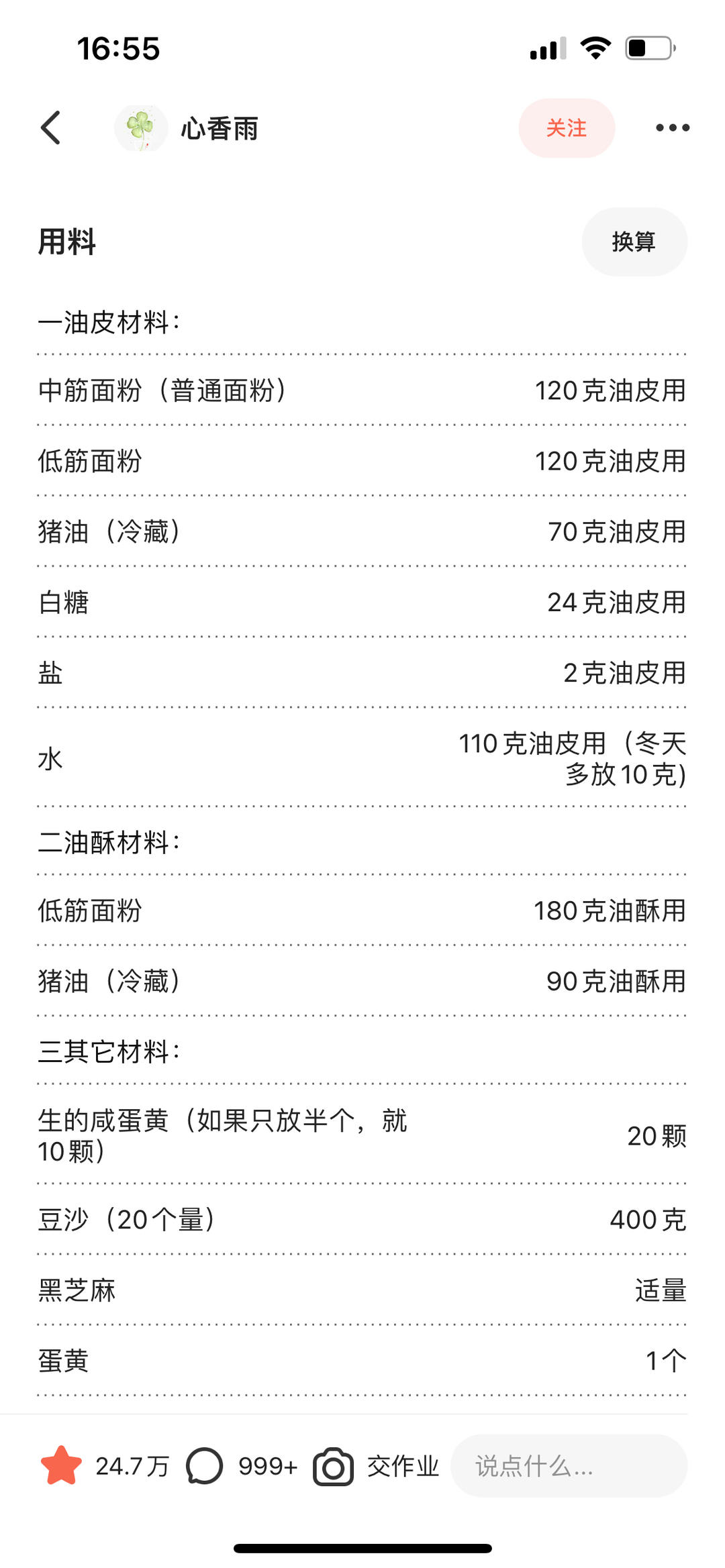Go back using the top-left arrow
Image resolution: width=725 pixels, height=1568 pixels.
51,127
